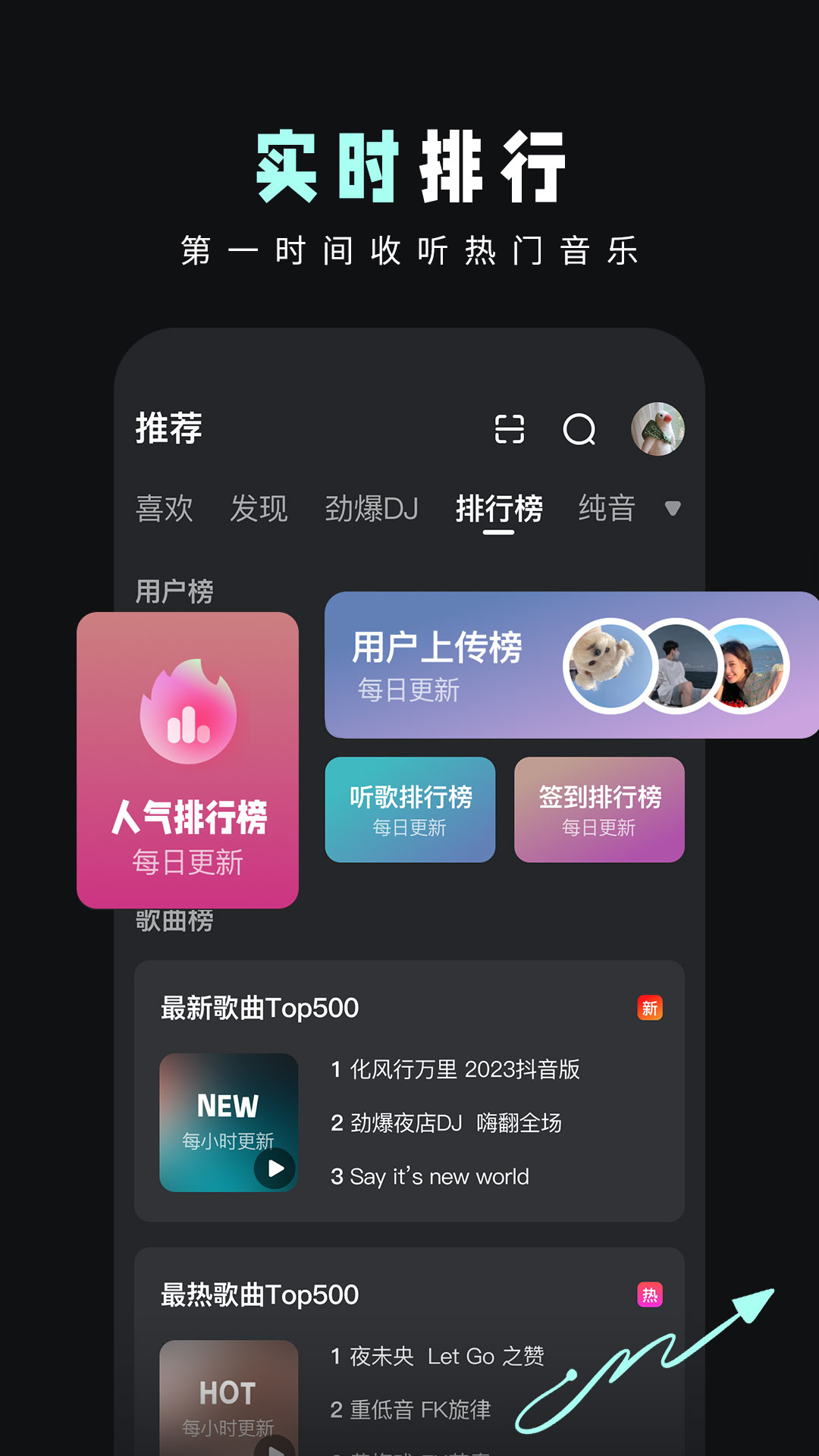This screenshot has width=819, height=1456.
Task: Click the 新 badge beside 最新歌曲Top500
Action: (x=649, y=1008)
